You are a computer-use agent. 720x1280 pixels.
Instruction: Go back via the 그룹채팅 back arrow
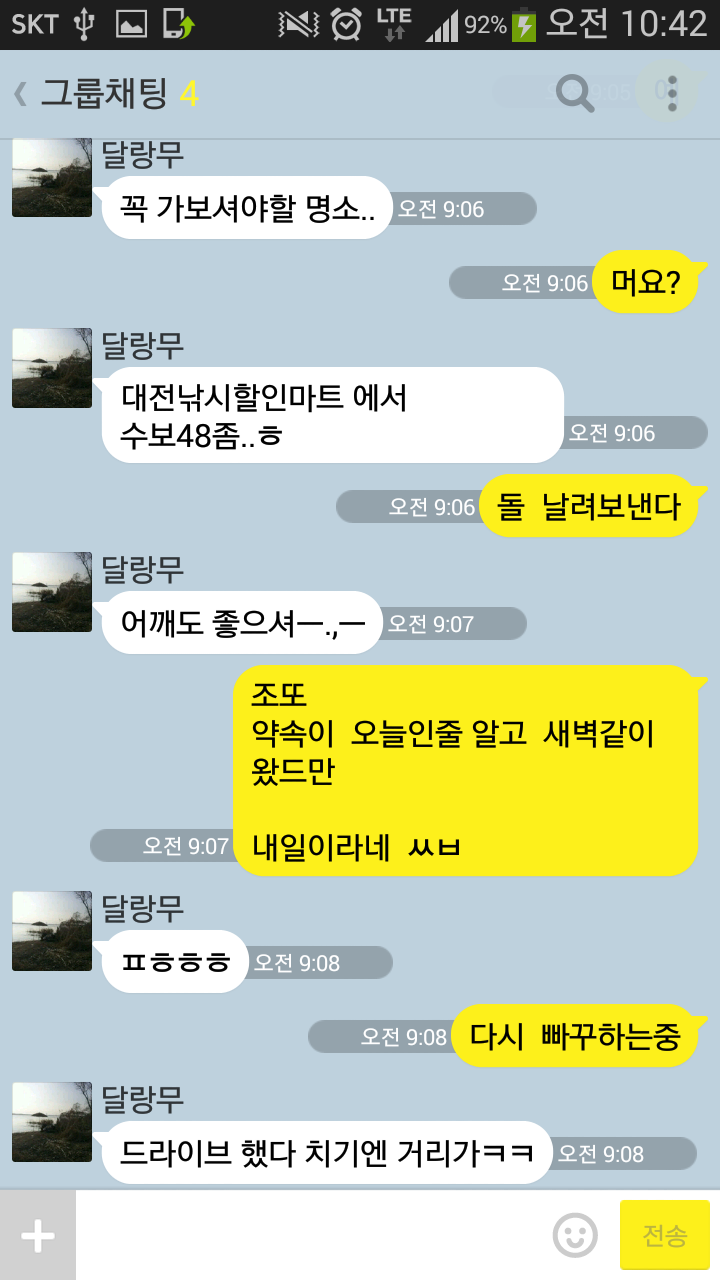[x=20, y=94]
